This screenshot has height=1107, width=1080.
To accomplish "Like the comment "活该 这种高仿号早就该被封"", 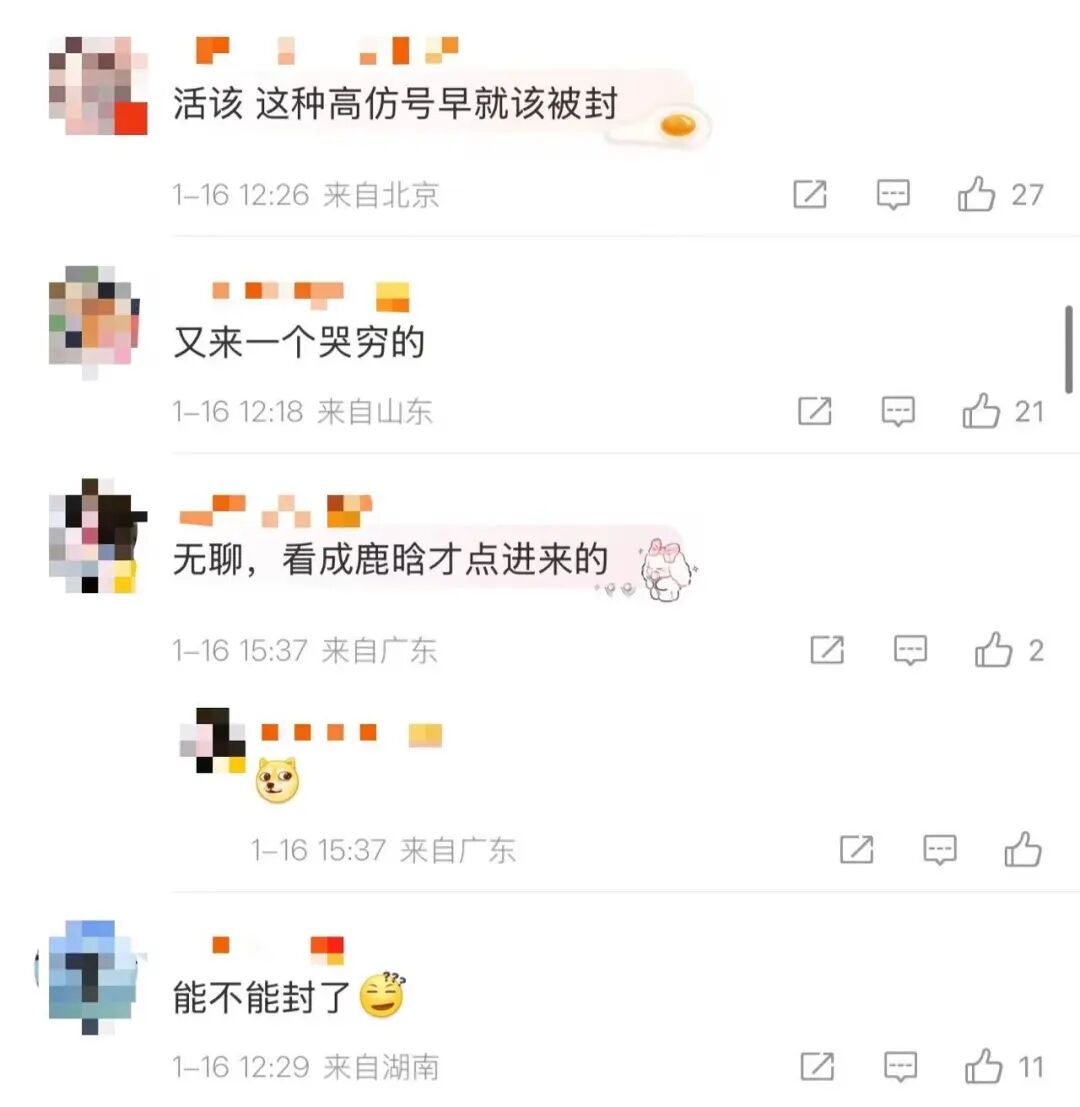I will coord(976,194).
